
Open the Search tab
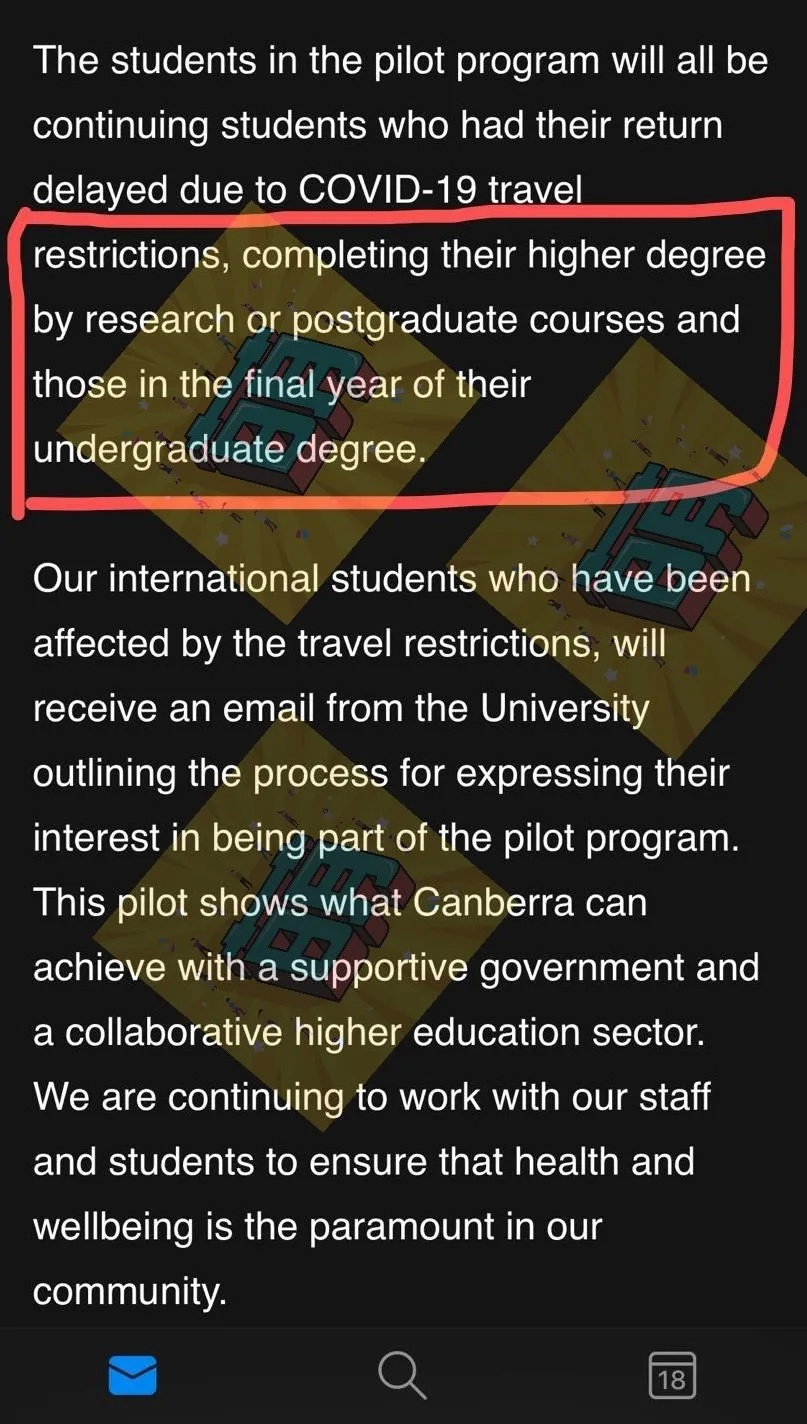[402, 1376]
